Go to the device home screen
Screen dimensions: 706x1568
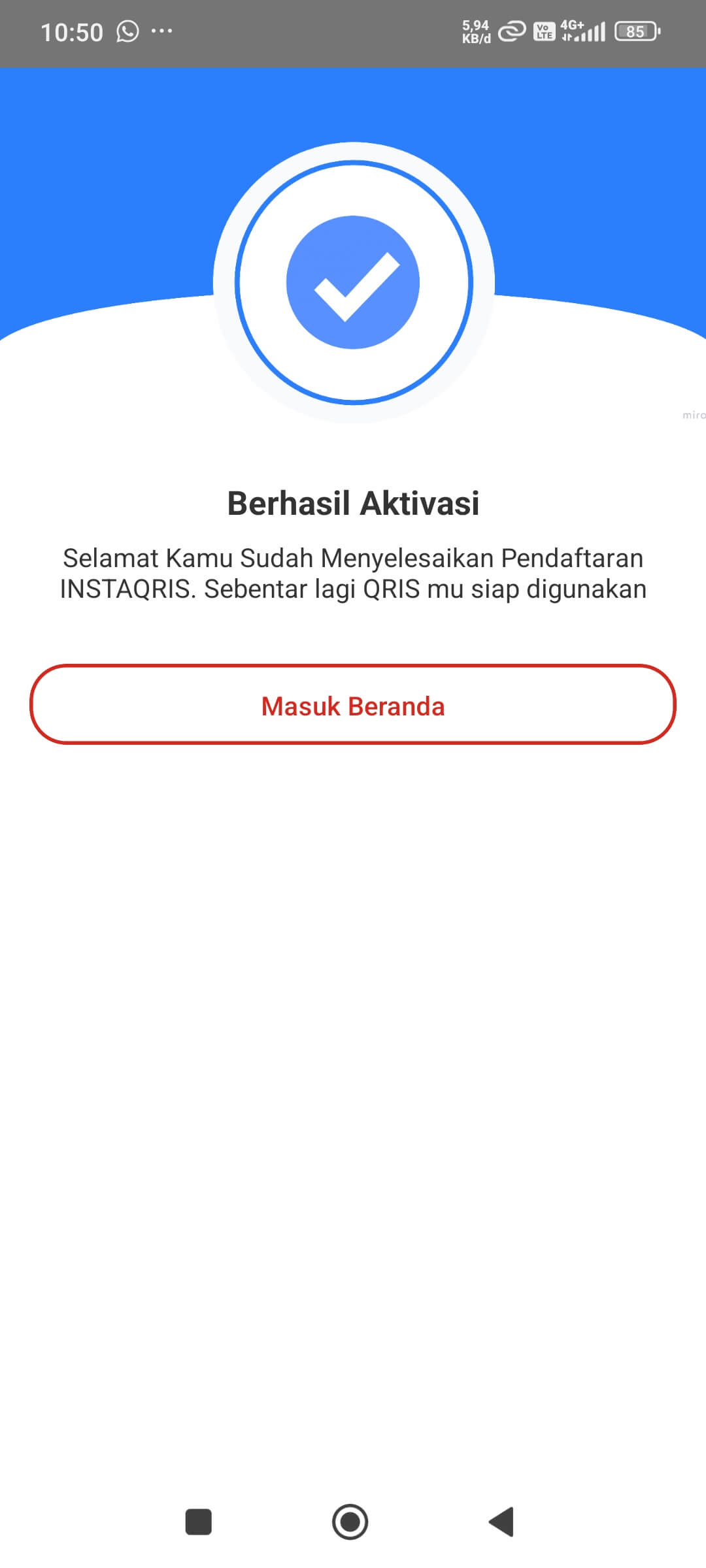350,1522
